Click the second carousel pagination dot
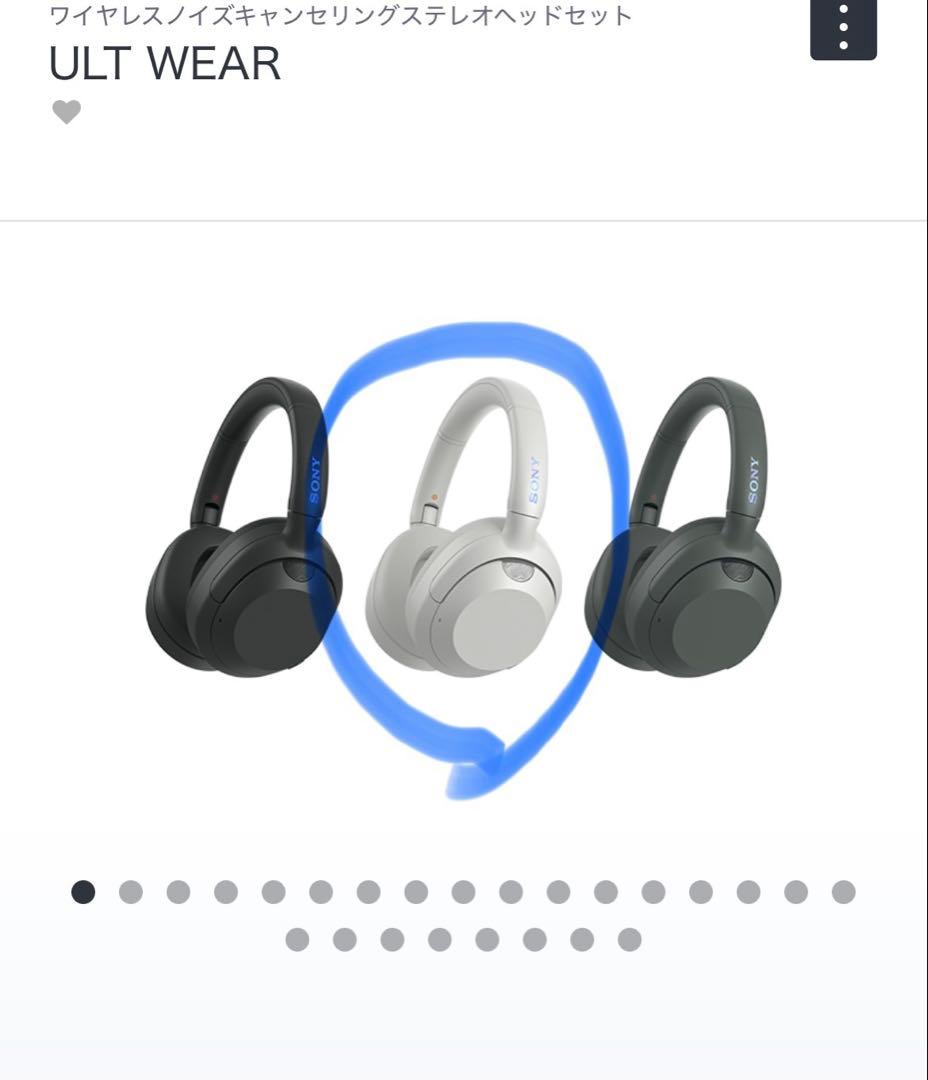The height and width of the screenshot is (1080, 928). click(129, 891)
